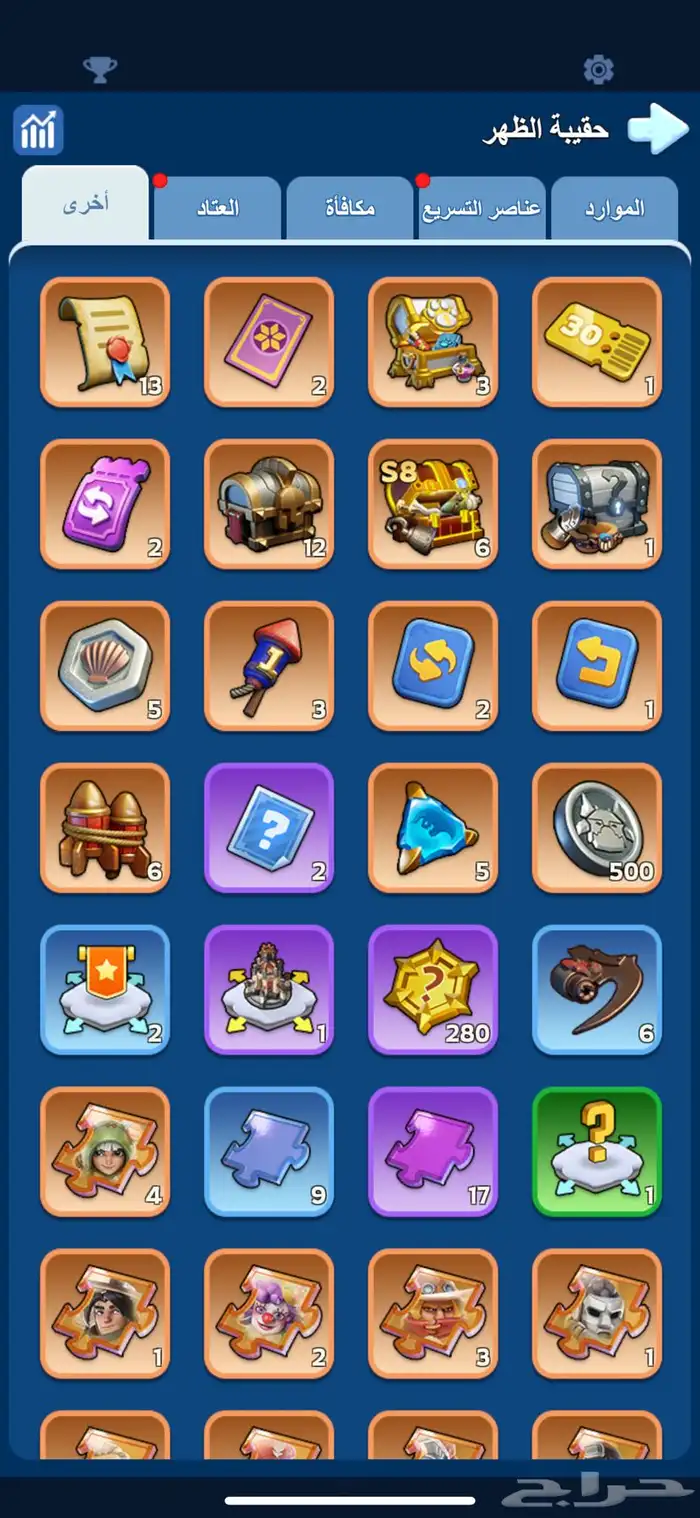Select the silver coin item with 500

pyautogui.click(x=597, y=828)
